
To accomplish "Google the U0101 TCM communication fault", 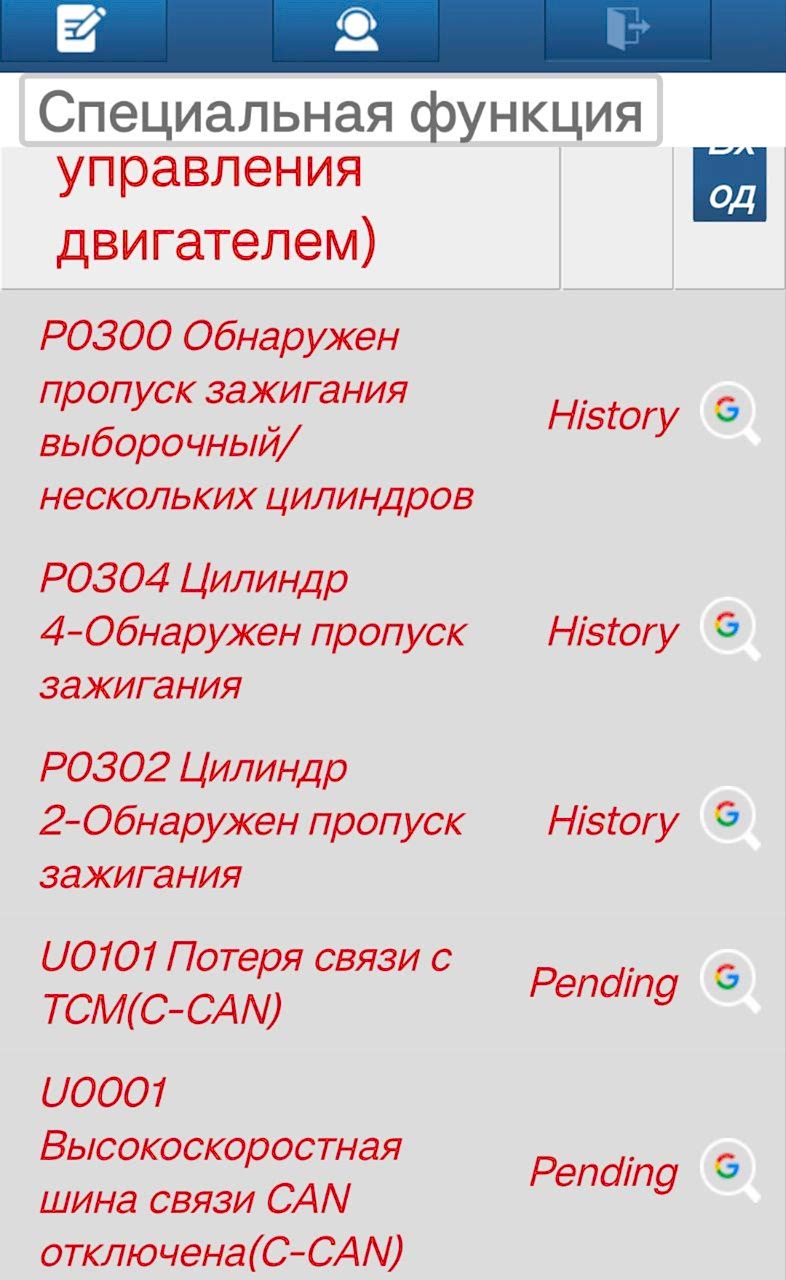I will 729,980.
